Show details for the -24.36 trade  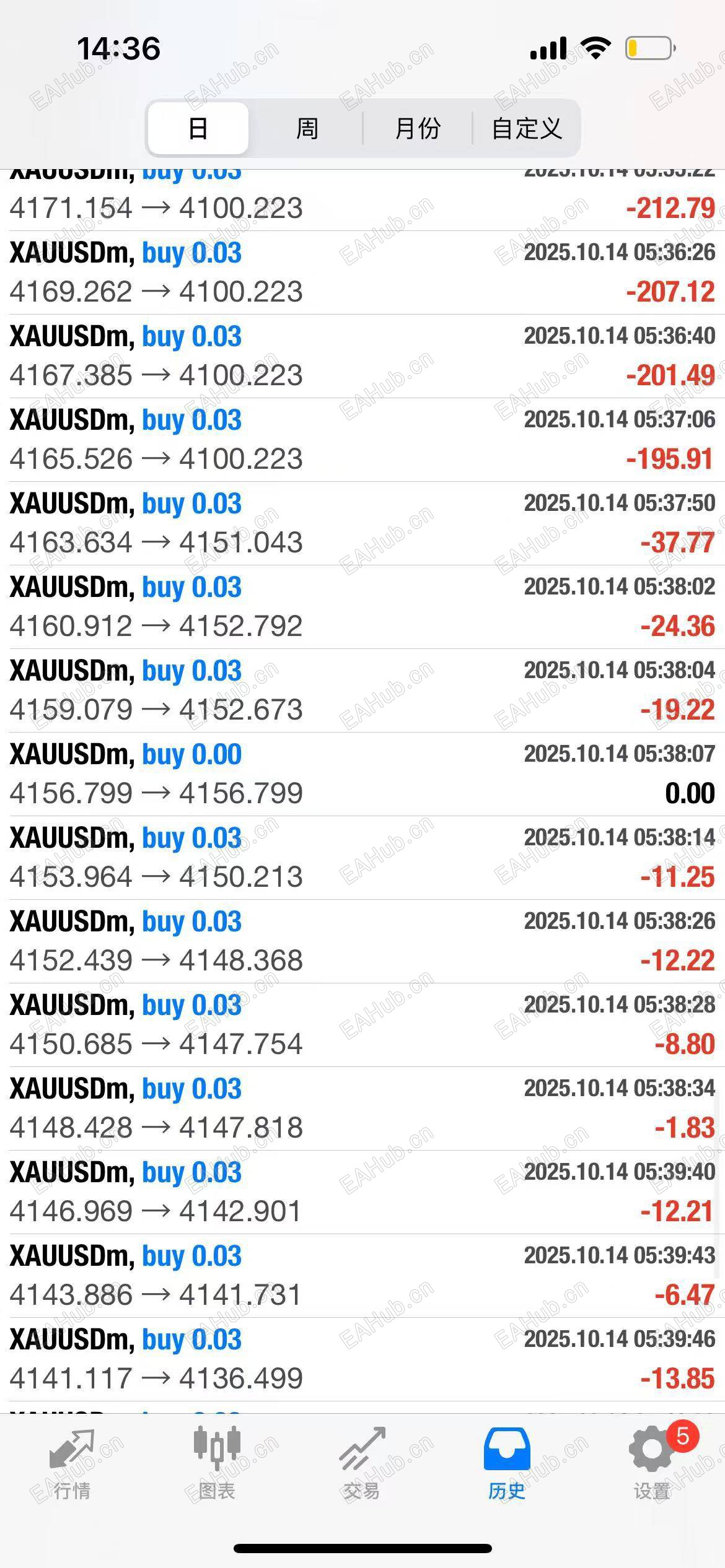362,607
